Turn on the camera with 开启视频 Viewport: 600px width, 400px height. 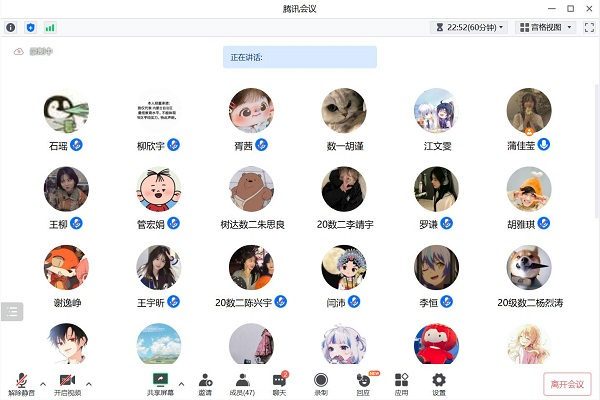tap(66, 382)
